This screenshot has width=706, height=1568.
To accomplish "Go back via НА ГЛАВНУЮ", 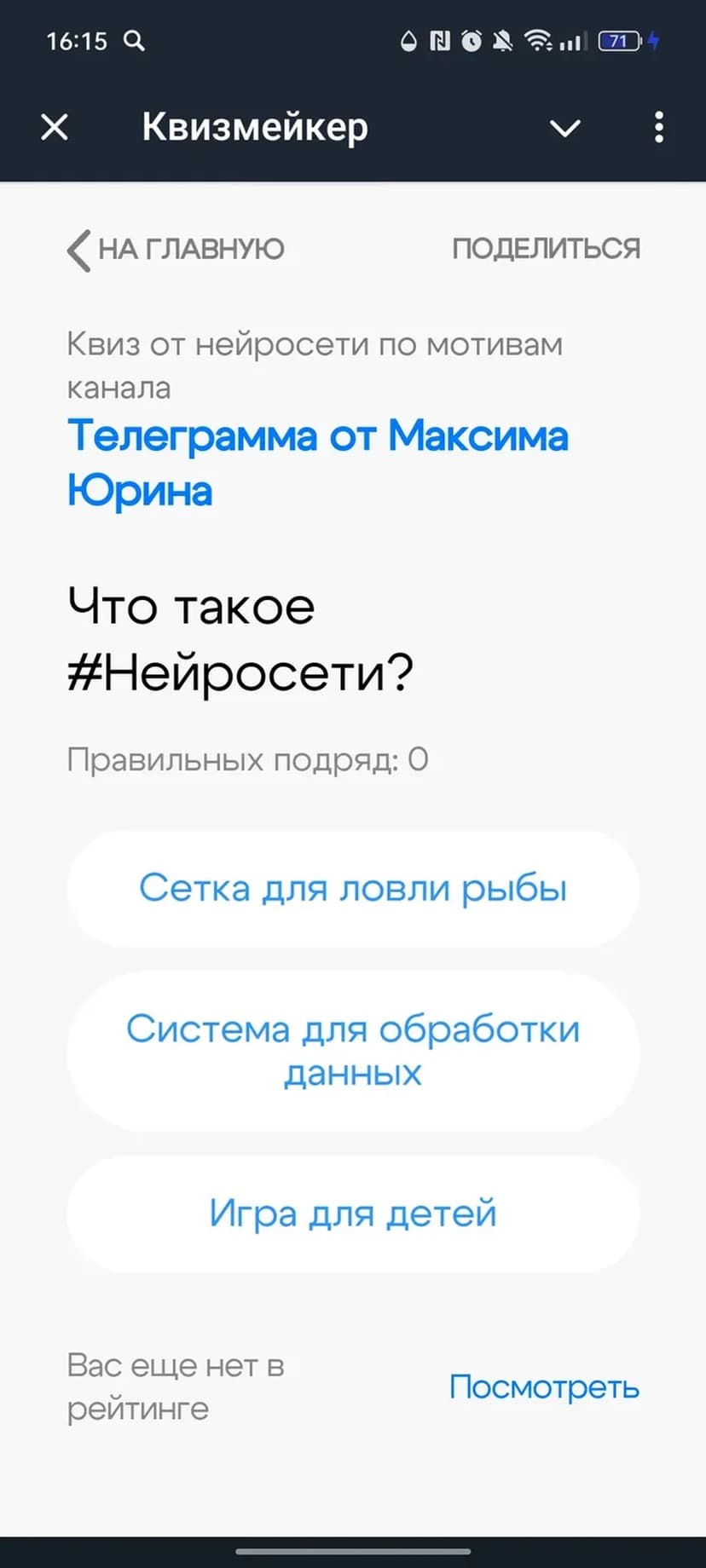I will pyautogui.click(x=176, y=249).
